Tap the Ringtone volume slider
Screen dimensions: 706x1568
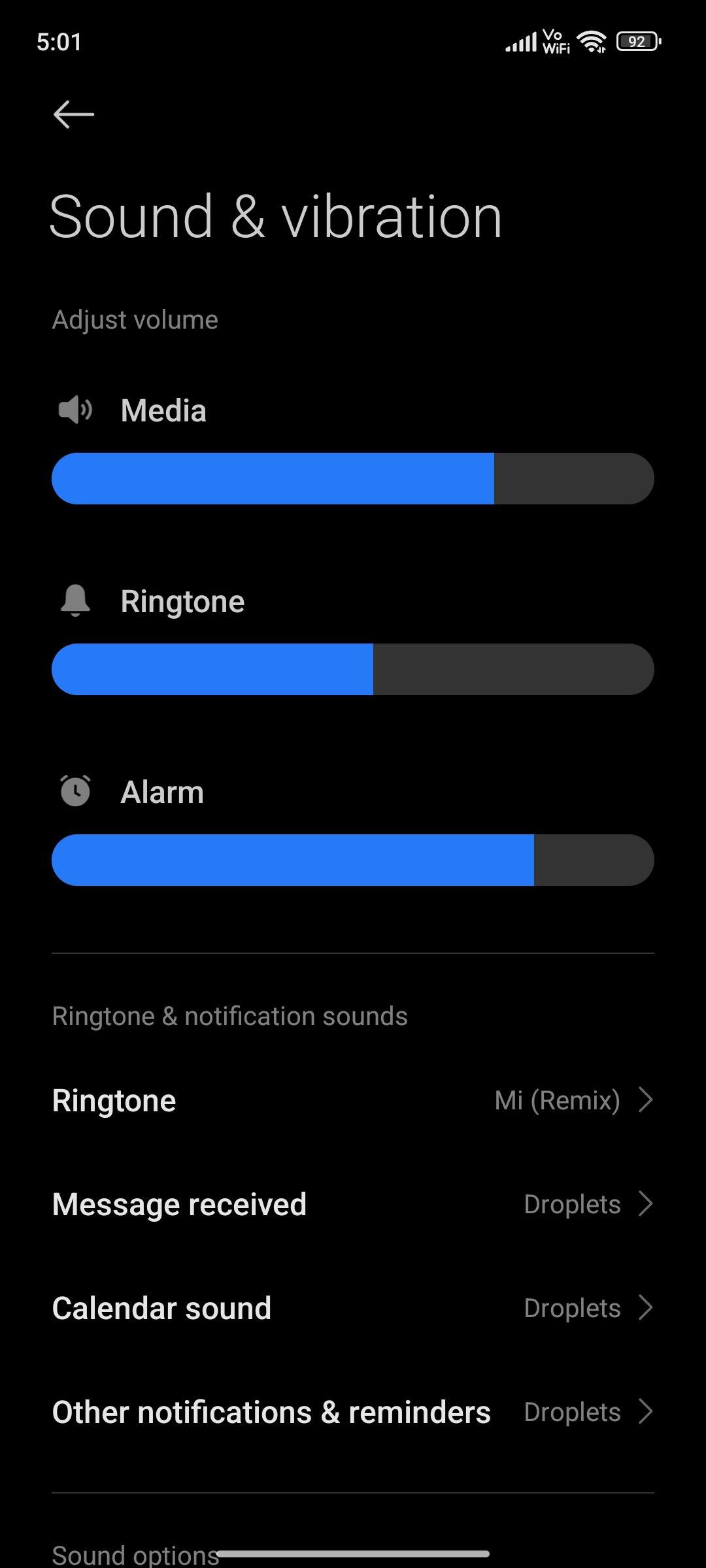tap(353, 669)
